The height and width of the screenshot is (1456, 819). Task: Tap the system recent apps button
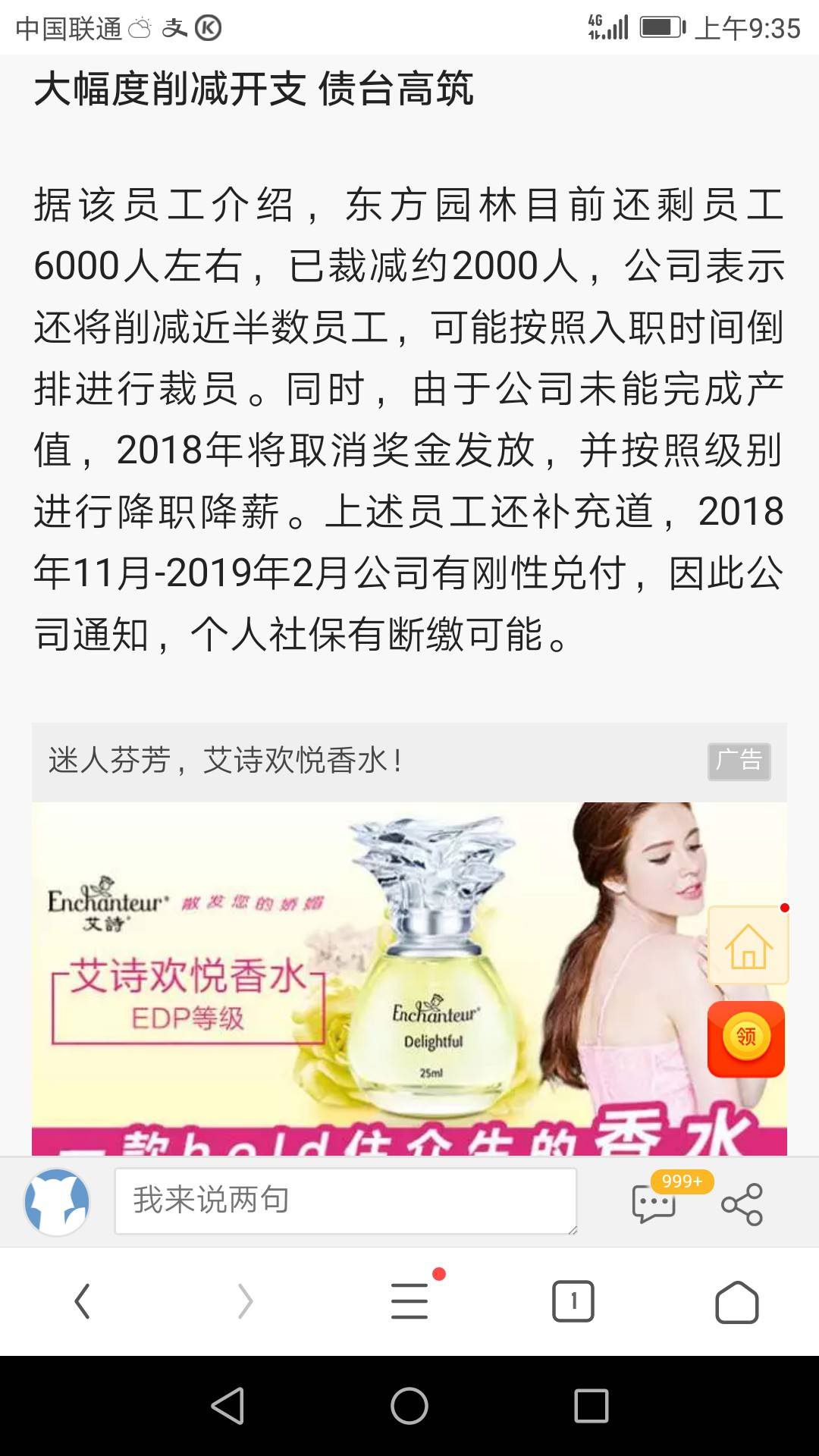click(x=591, y=1406)
